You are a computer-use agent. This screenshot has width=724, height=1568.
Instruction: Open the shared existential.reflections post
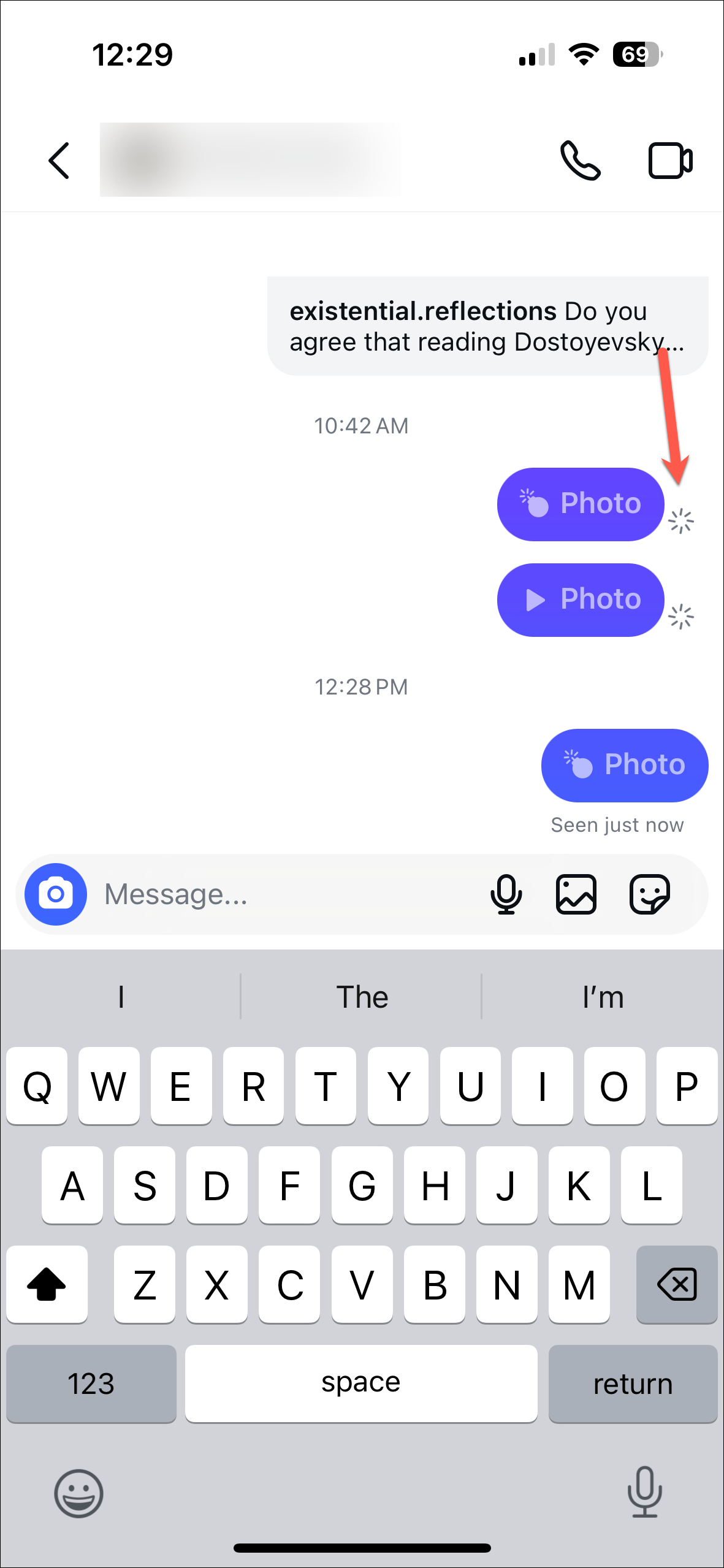tap(487, 326)
